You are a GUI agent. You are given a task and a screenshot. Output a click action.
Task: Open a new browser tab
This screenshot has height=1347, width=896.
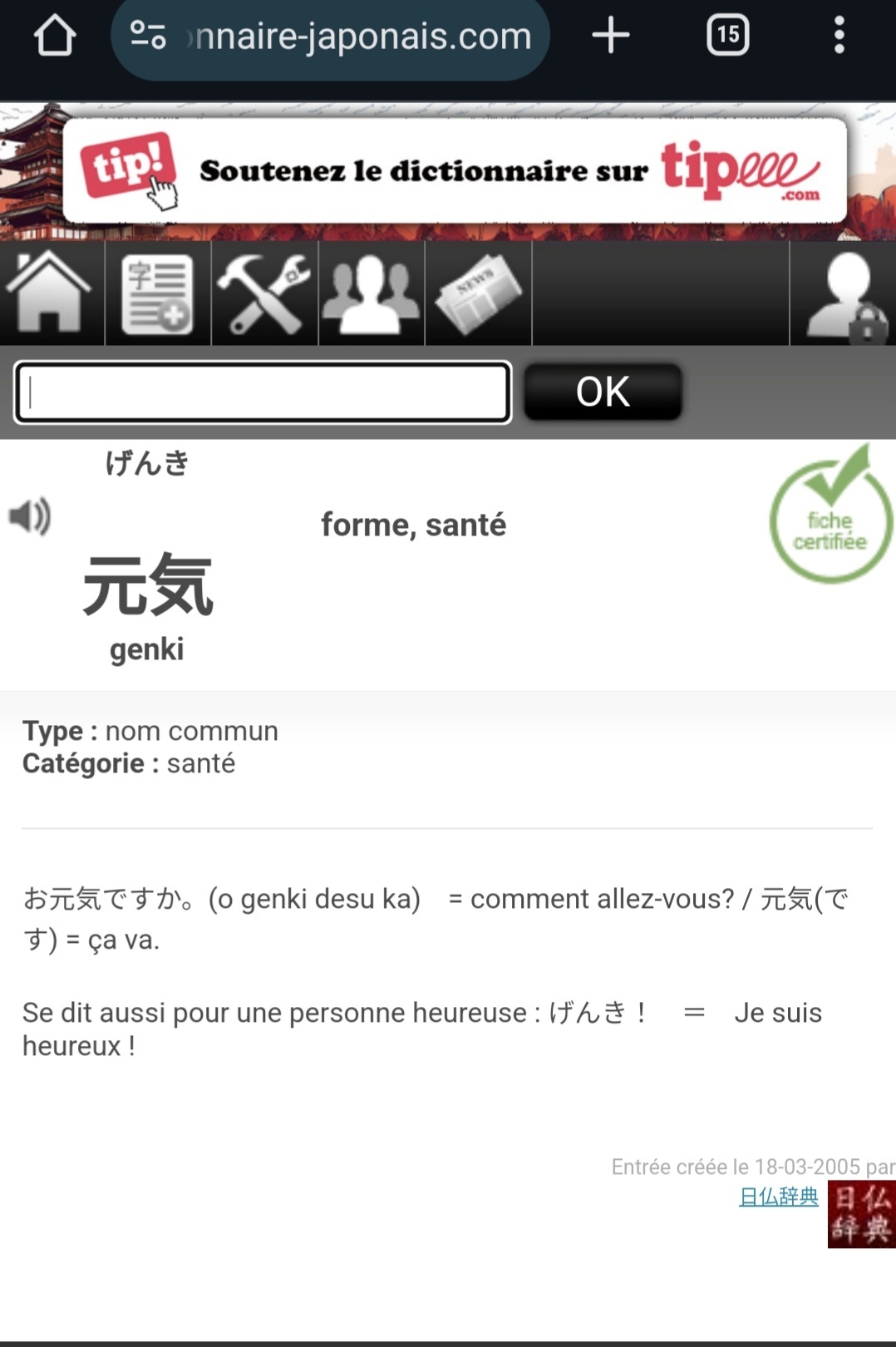click(x=611, y=36)
